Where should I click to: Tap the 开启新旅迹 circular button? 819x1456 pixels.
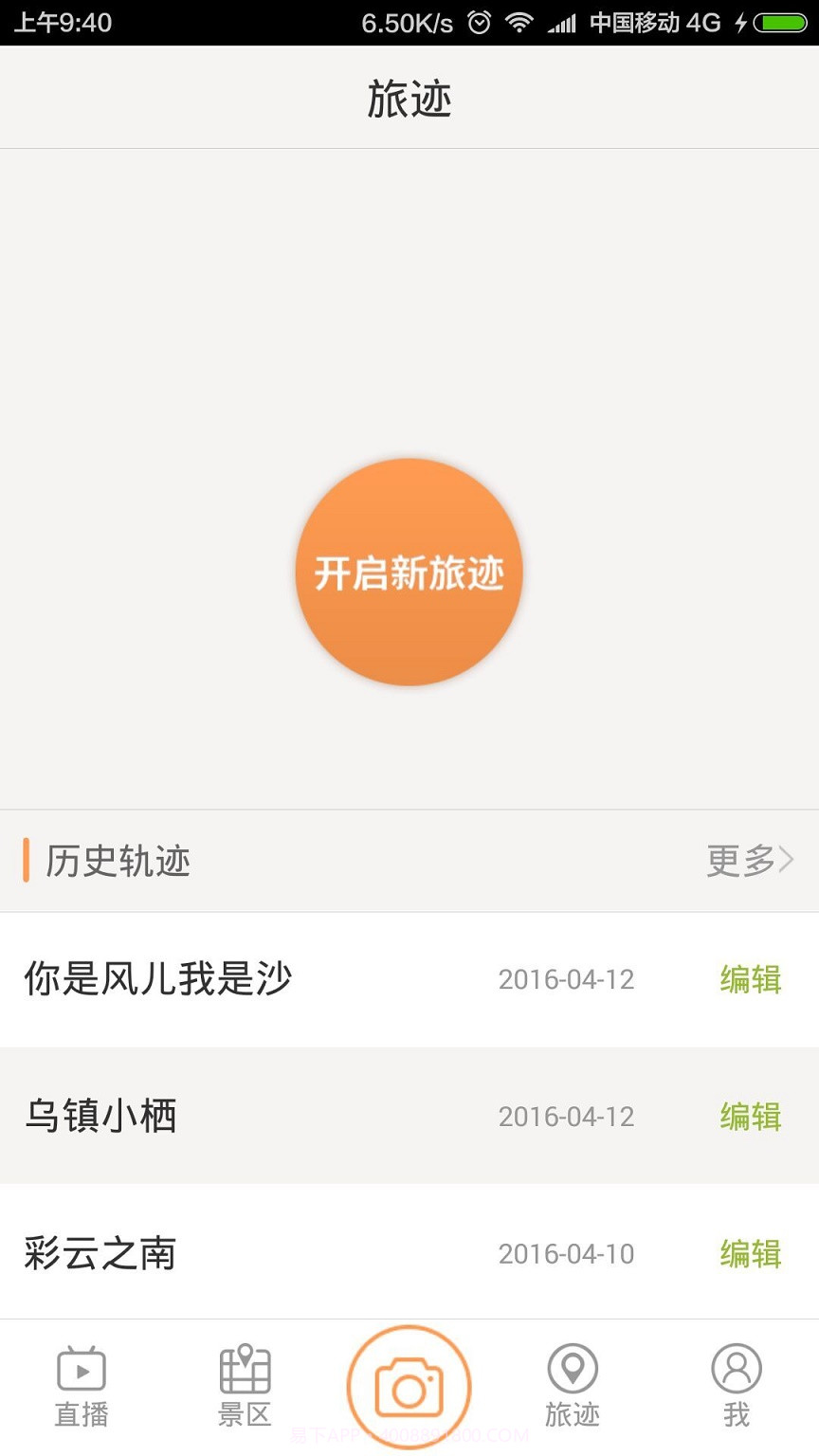tap(409, 571)
